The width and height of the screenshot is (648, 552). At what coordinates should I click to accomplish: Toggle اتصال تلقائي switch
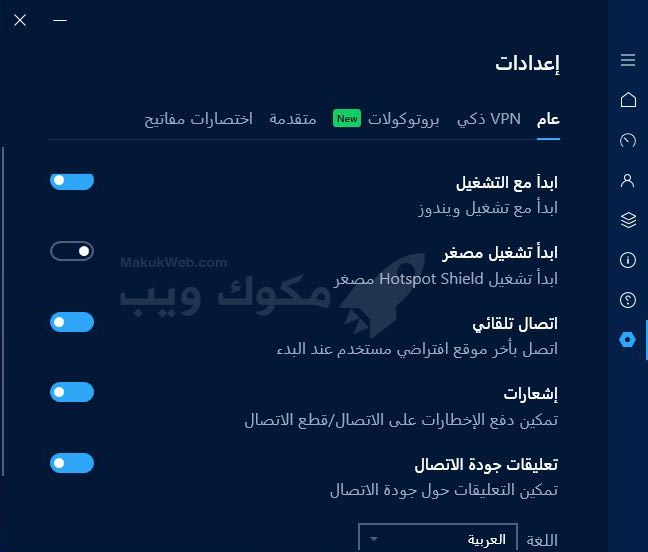(72, 322)
